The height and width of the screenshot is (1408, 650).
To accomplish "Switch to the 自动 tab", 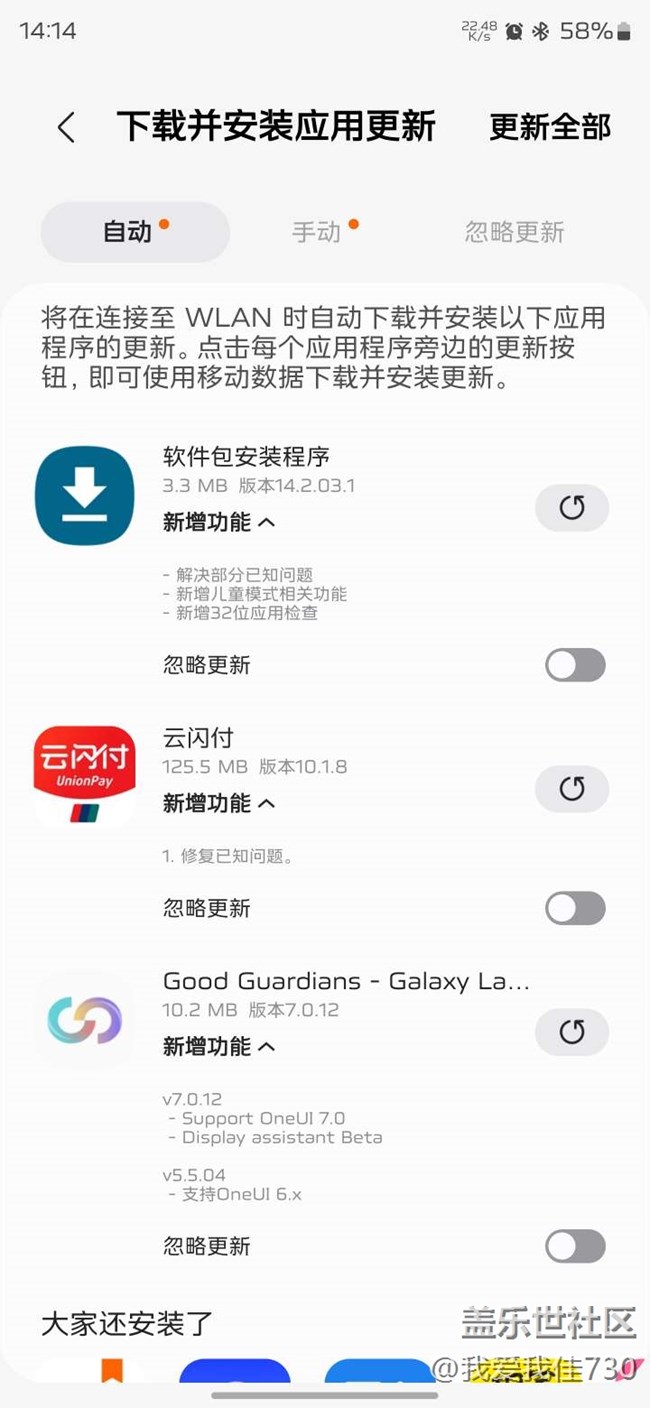I will coord(135,232).
